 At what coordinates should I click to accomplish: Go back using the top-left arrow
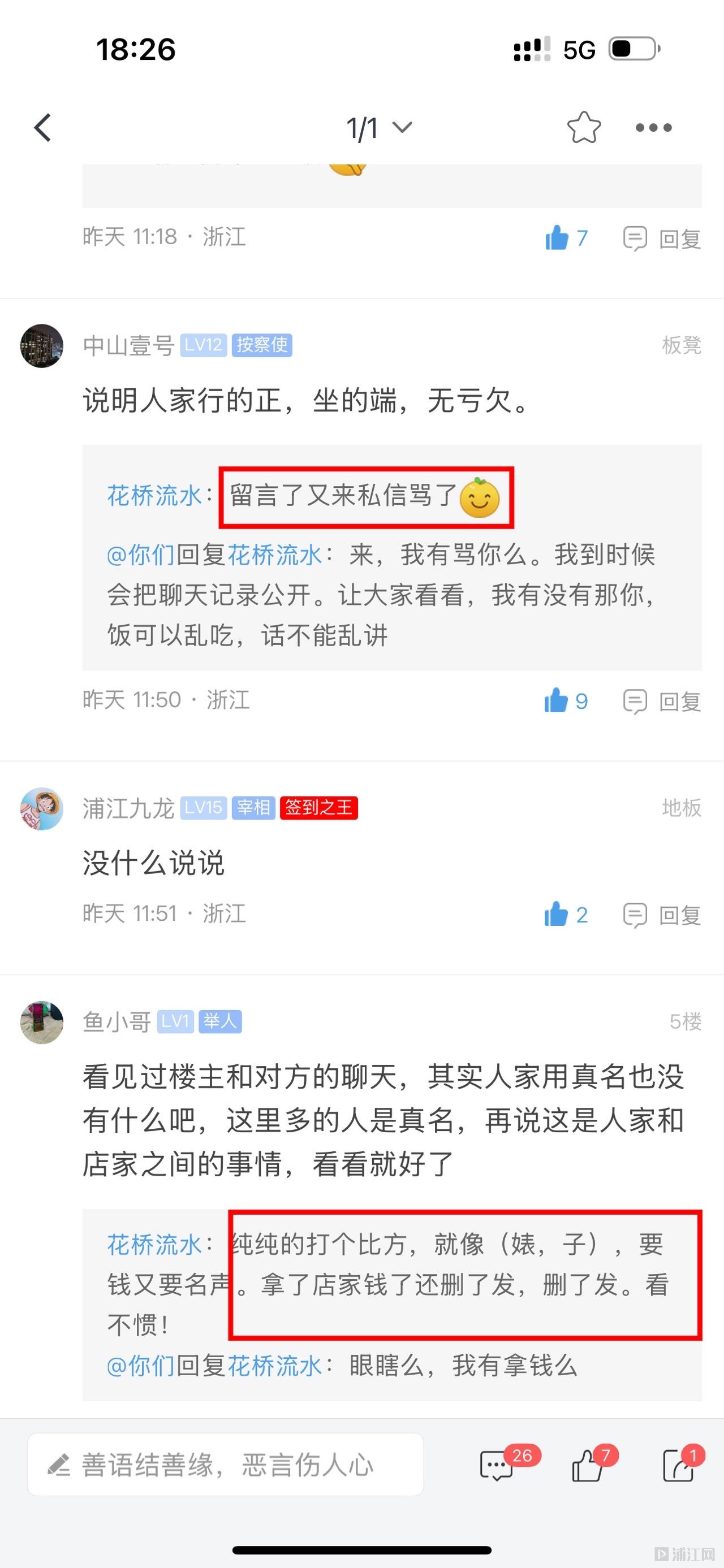42,128
